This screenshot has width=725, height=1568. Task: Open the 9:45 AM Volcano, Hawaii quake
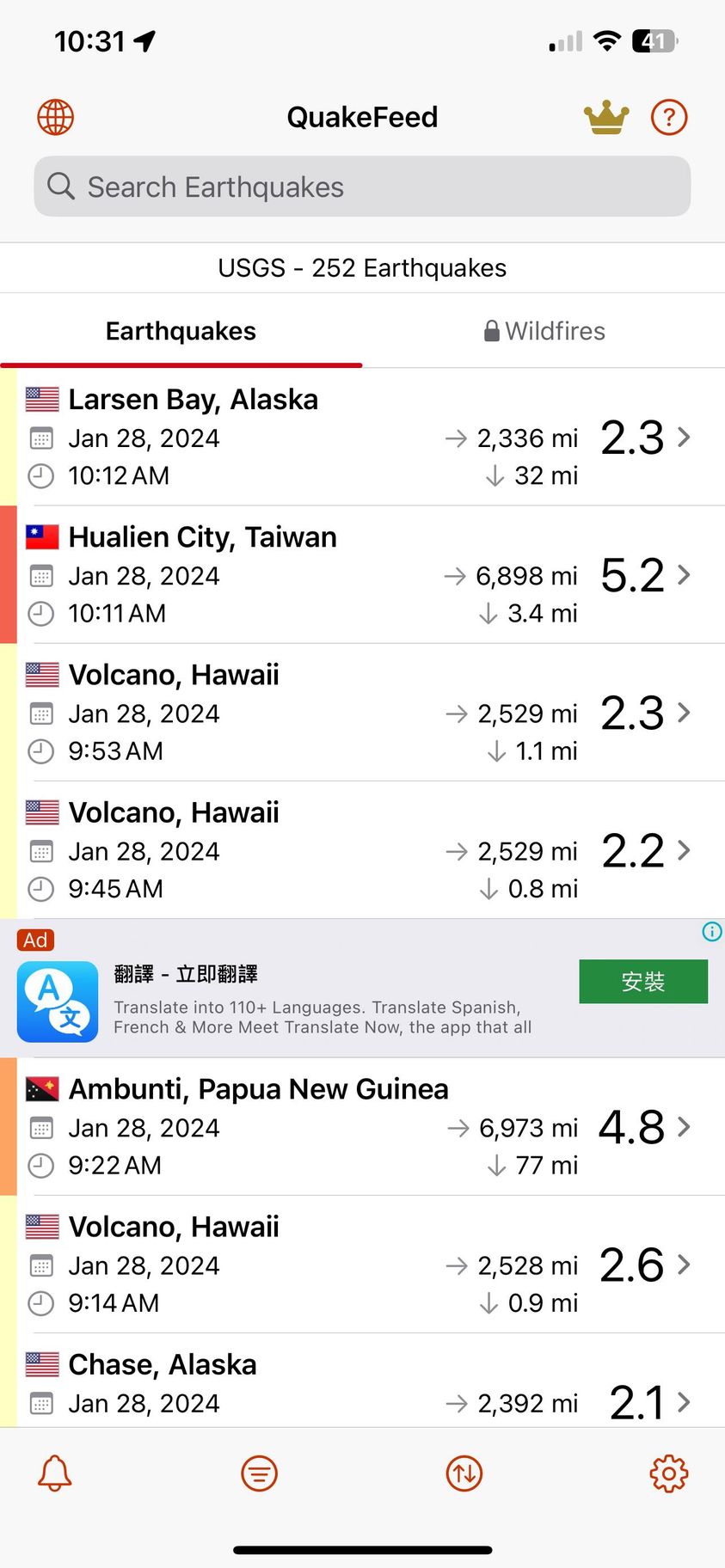(x=362, y=849)
